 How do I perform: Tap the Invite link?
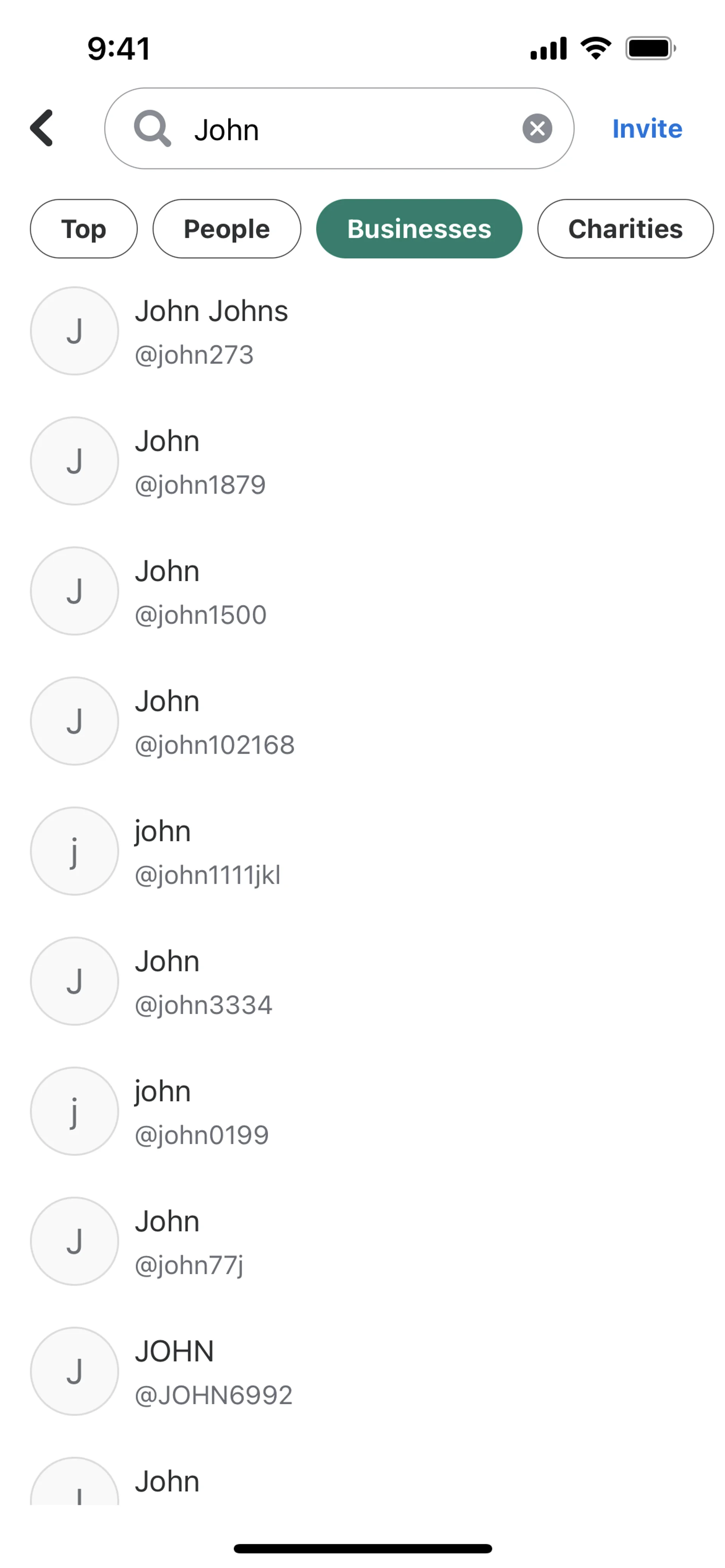[x=646, y=129]
